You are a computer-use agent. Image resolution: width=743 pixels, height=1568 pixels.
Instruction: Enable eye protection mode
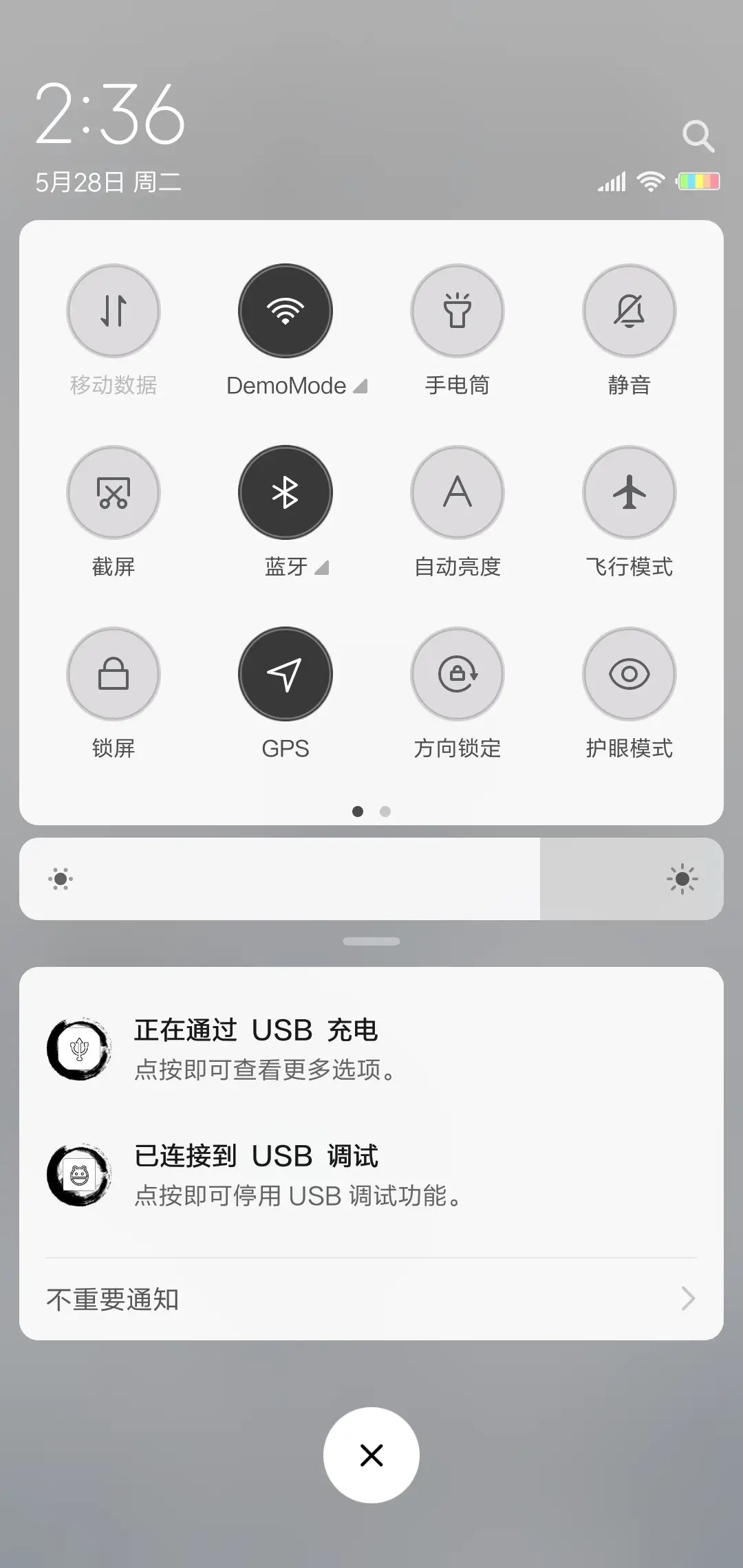(x=629, y=674)
